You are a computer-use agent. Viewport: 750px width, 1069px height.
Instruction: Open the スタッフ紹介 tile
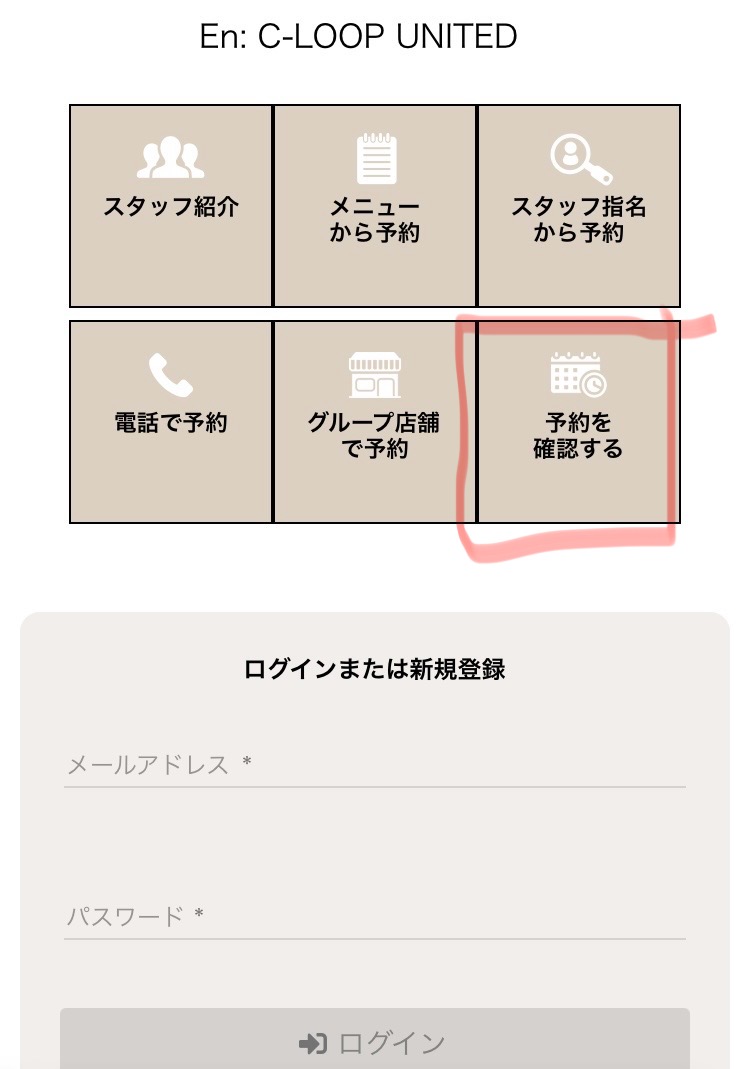171,206
